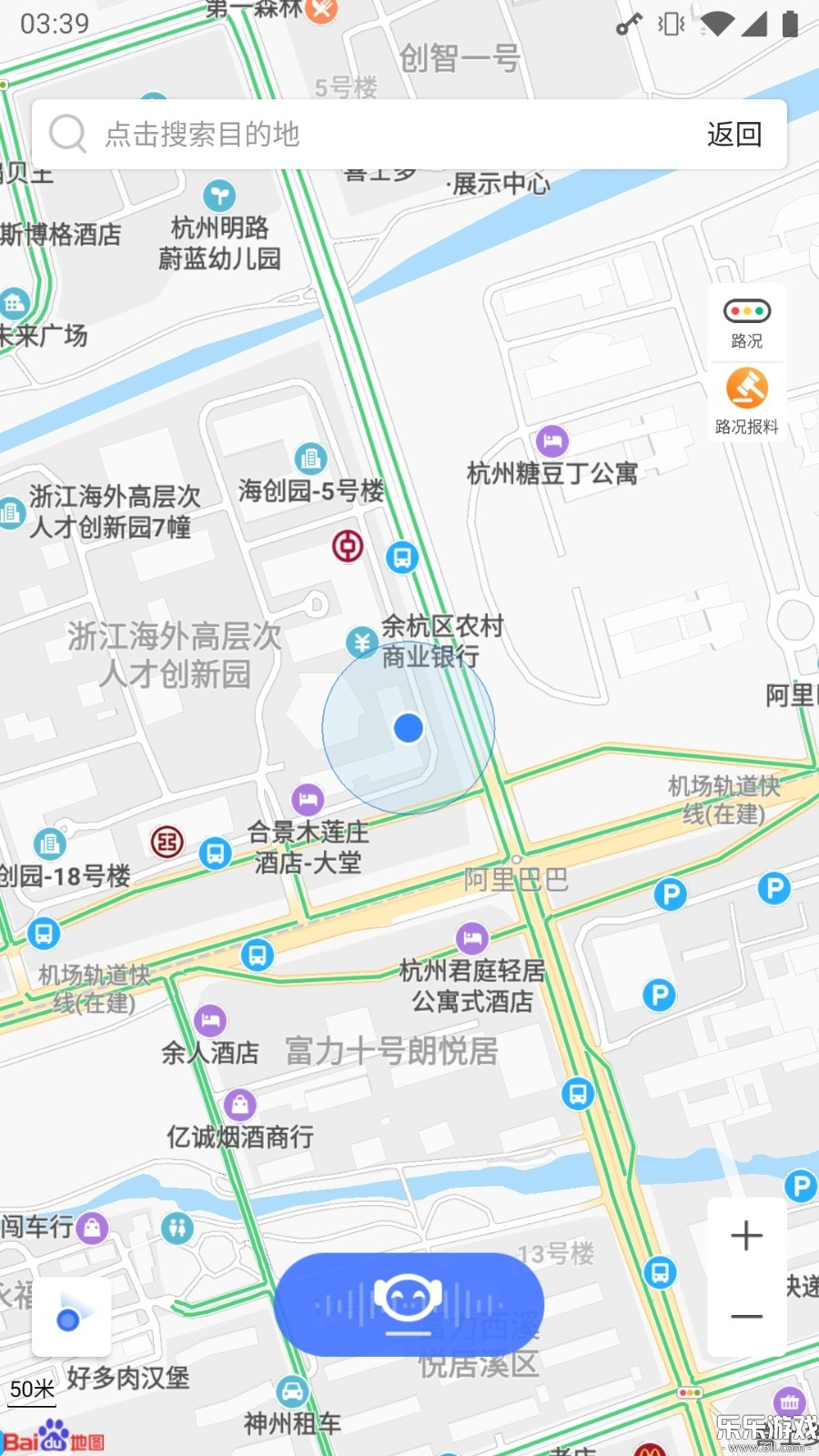Zoom in with the plus button
This screenshot has width=819, height=1456.
tap(746, 1236)
